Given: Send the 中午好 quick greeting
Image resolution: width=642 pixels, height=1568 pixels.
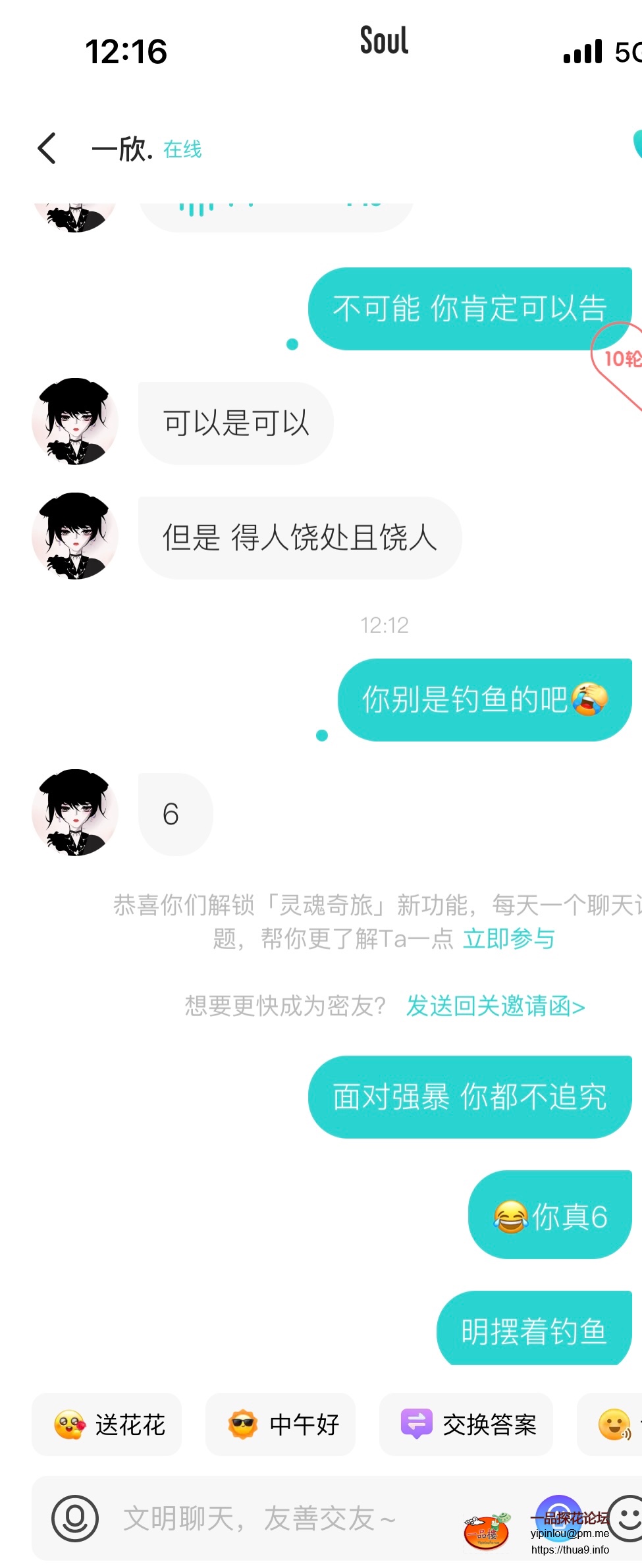Looking at the screenshot, I should [x=281, y=1424].
